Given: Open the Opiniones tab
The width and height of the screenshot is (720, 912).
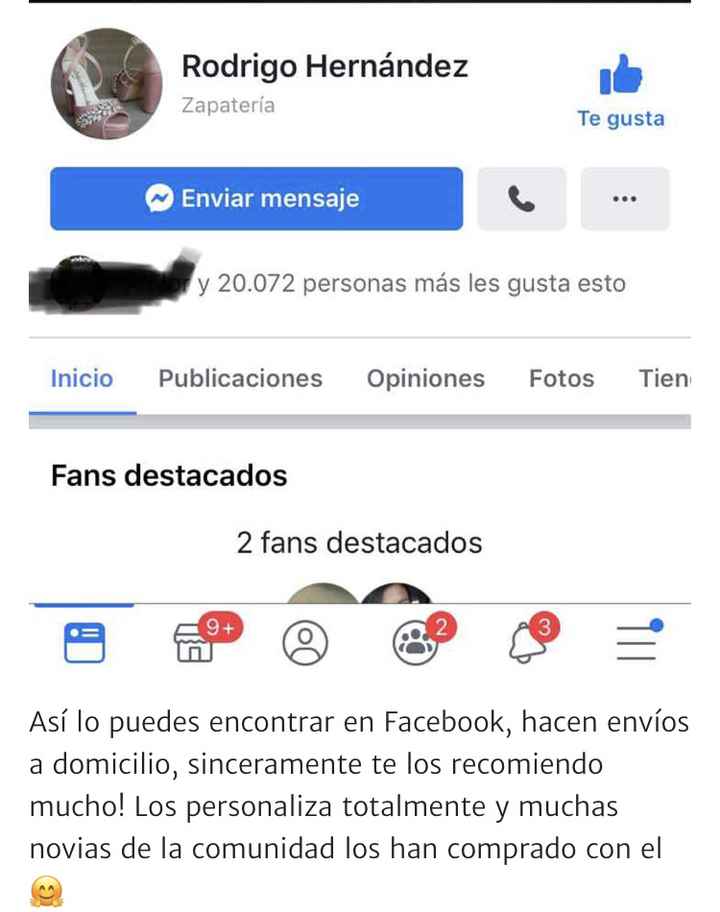Looking at the screenshot, I should pos(425,379).
